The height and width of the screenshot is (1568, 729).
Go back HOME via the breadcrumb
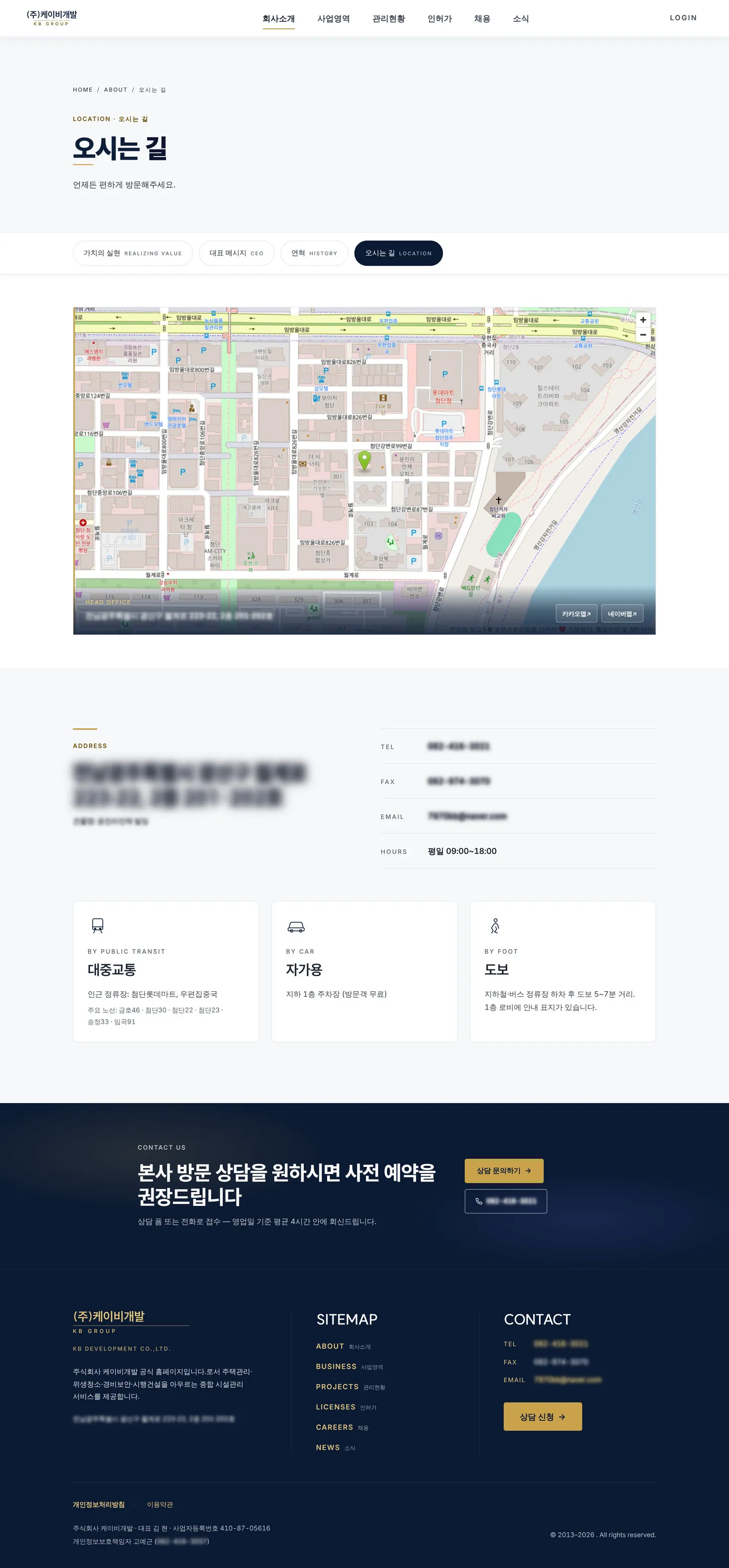(83, 90)
